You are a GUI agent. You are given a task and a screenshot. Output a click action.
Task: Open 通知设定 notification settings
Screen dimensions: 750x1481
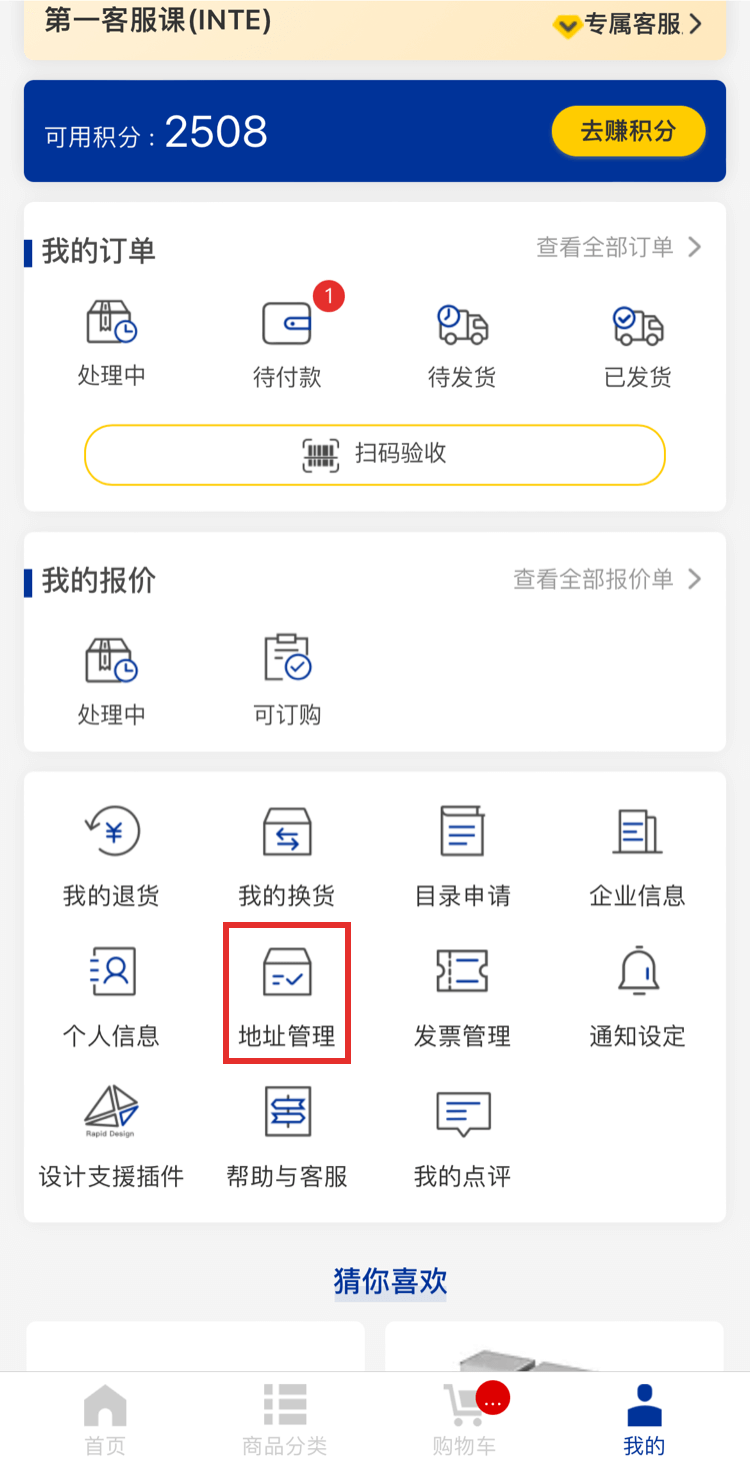click(638, 996)
